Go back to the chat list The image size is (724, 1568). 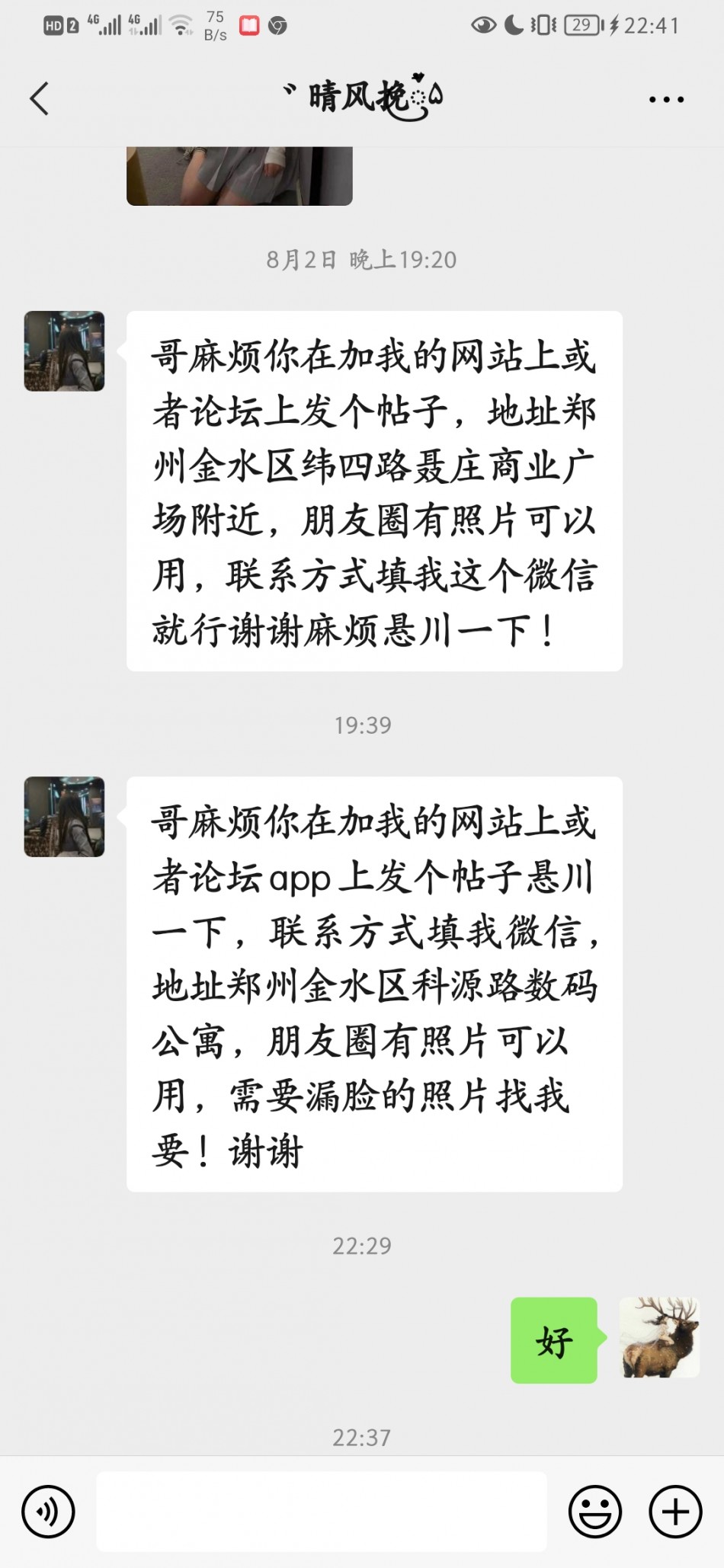[x=40, y=99]
